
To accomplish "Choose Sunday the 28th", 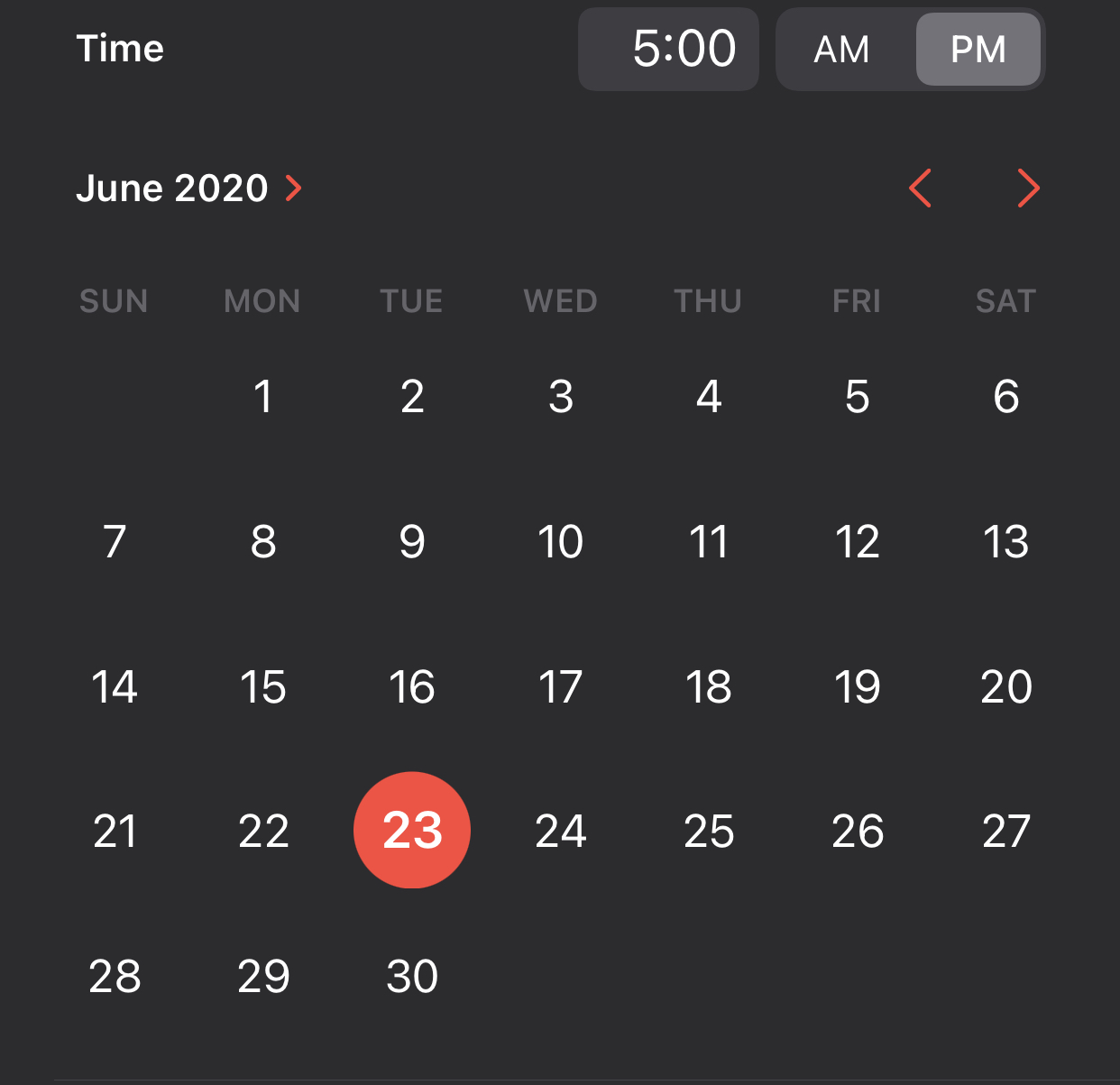I will [x=115, y=977].
